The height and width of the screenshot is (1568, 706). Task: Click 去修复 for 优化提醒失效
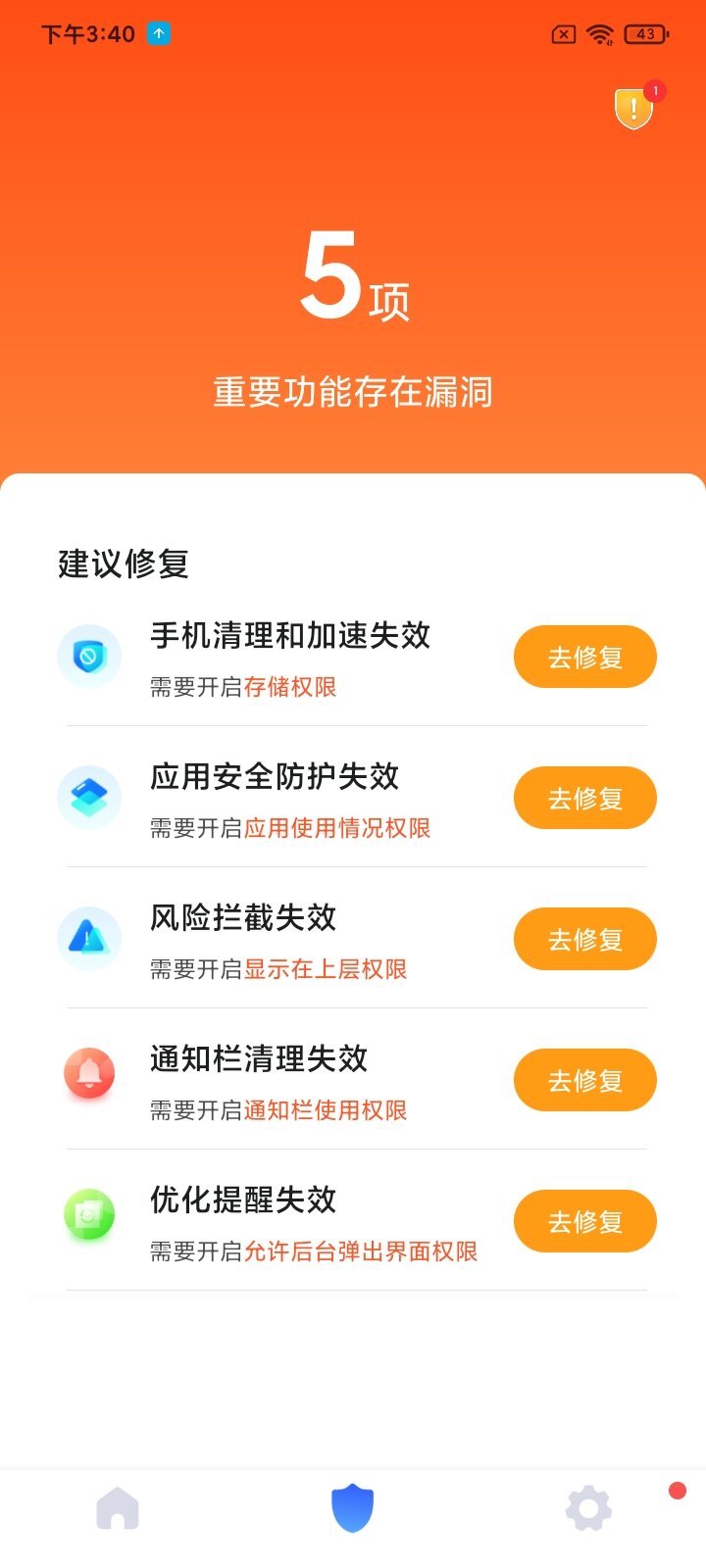584,1220
